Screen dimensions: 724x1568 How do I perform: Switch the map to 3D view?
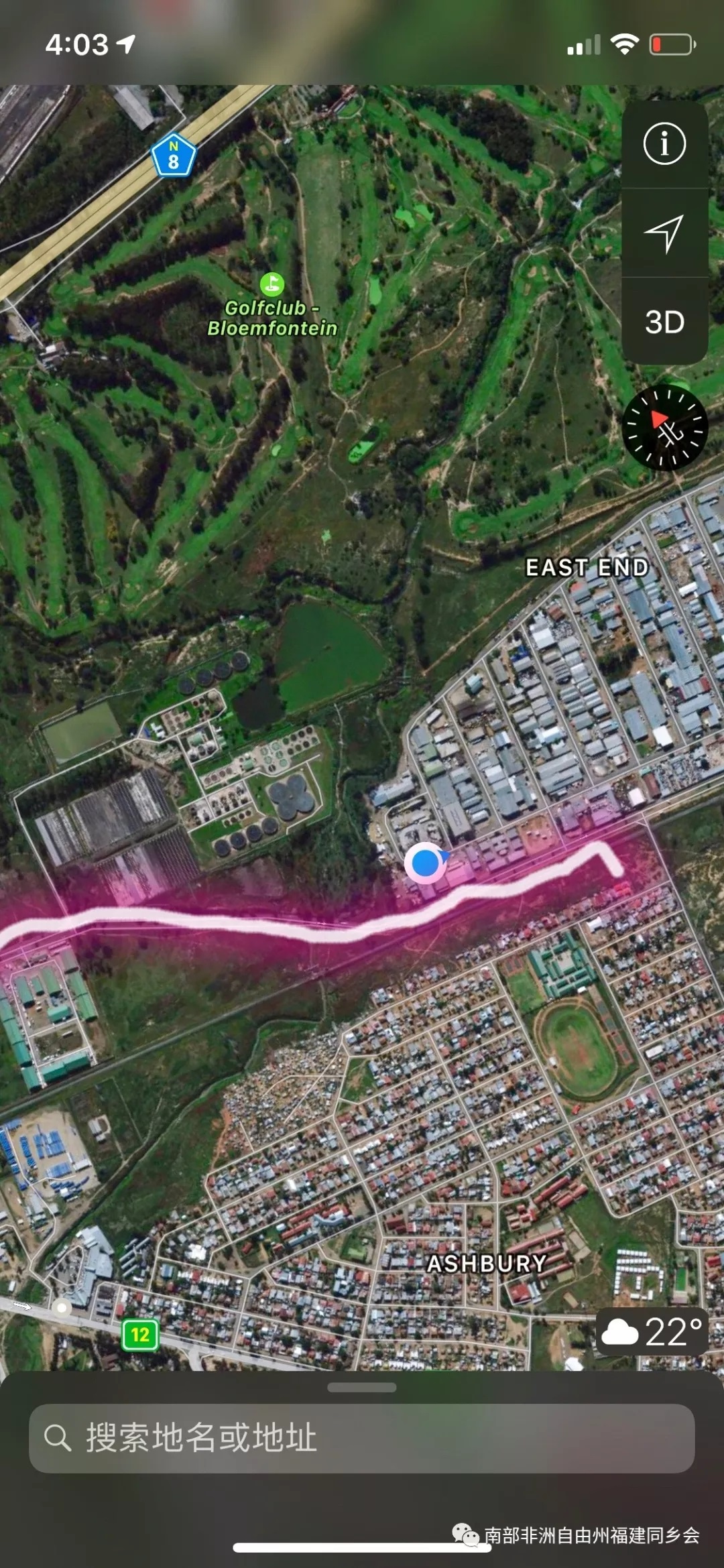click(664, 322)
